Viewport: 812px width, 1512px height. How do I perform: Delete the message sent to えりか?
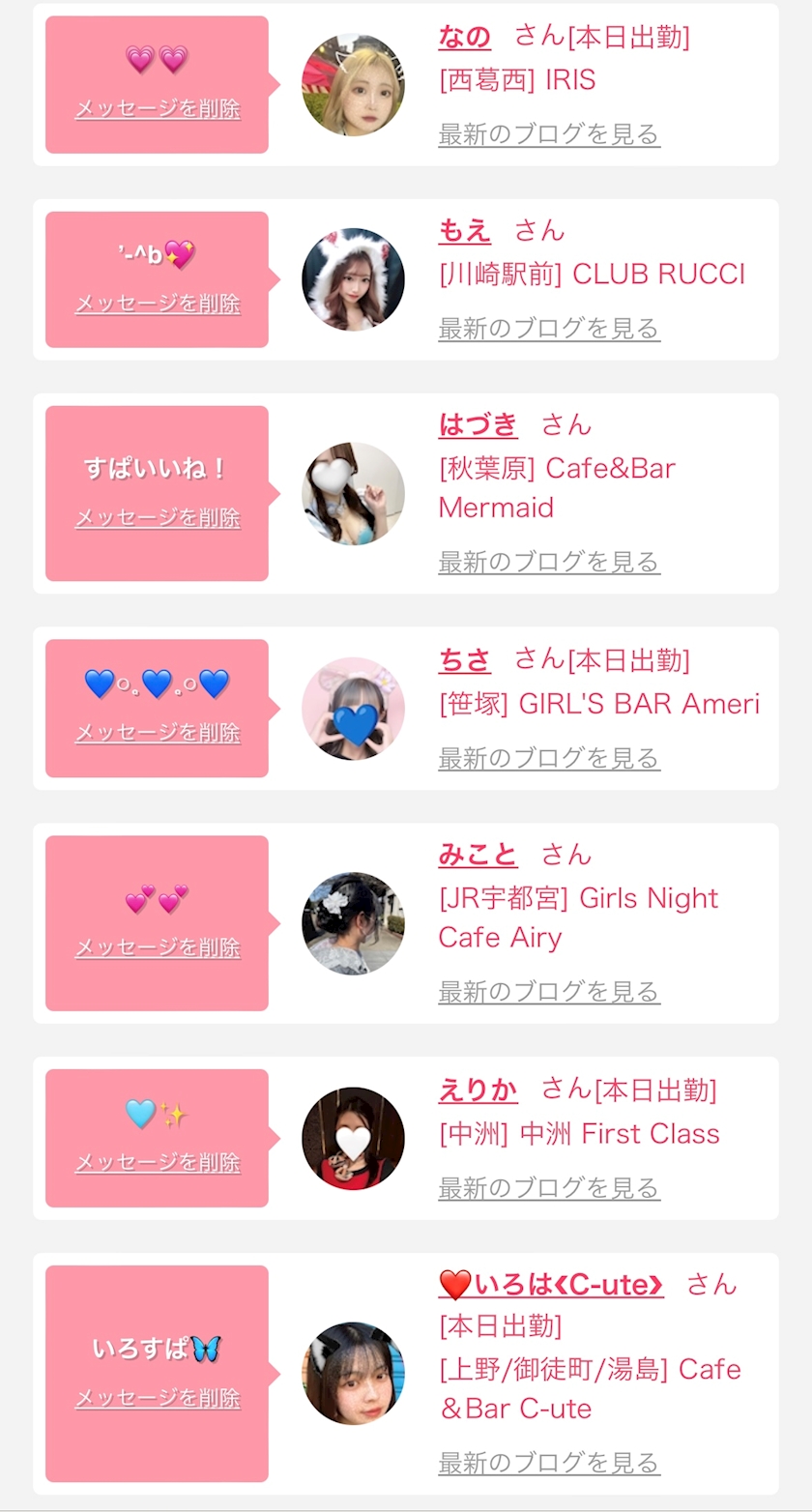click(158, 1162)
